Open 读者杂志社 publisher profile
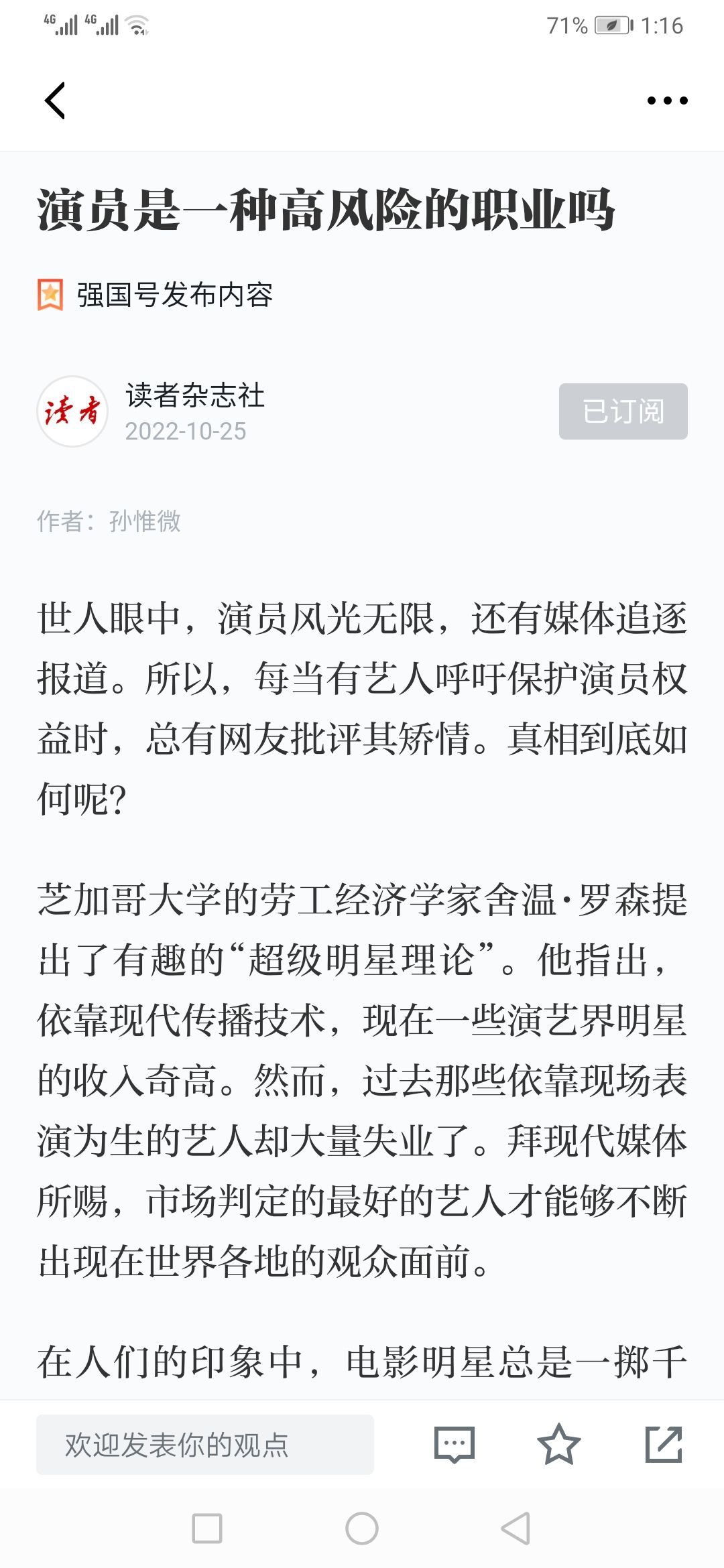Image resolution: width=724 pixels, height=1568 pixels. (x=195, y=395)
